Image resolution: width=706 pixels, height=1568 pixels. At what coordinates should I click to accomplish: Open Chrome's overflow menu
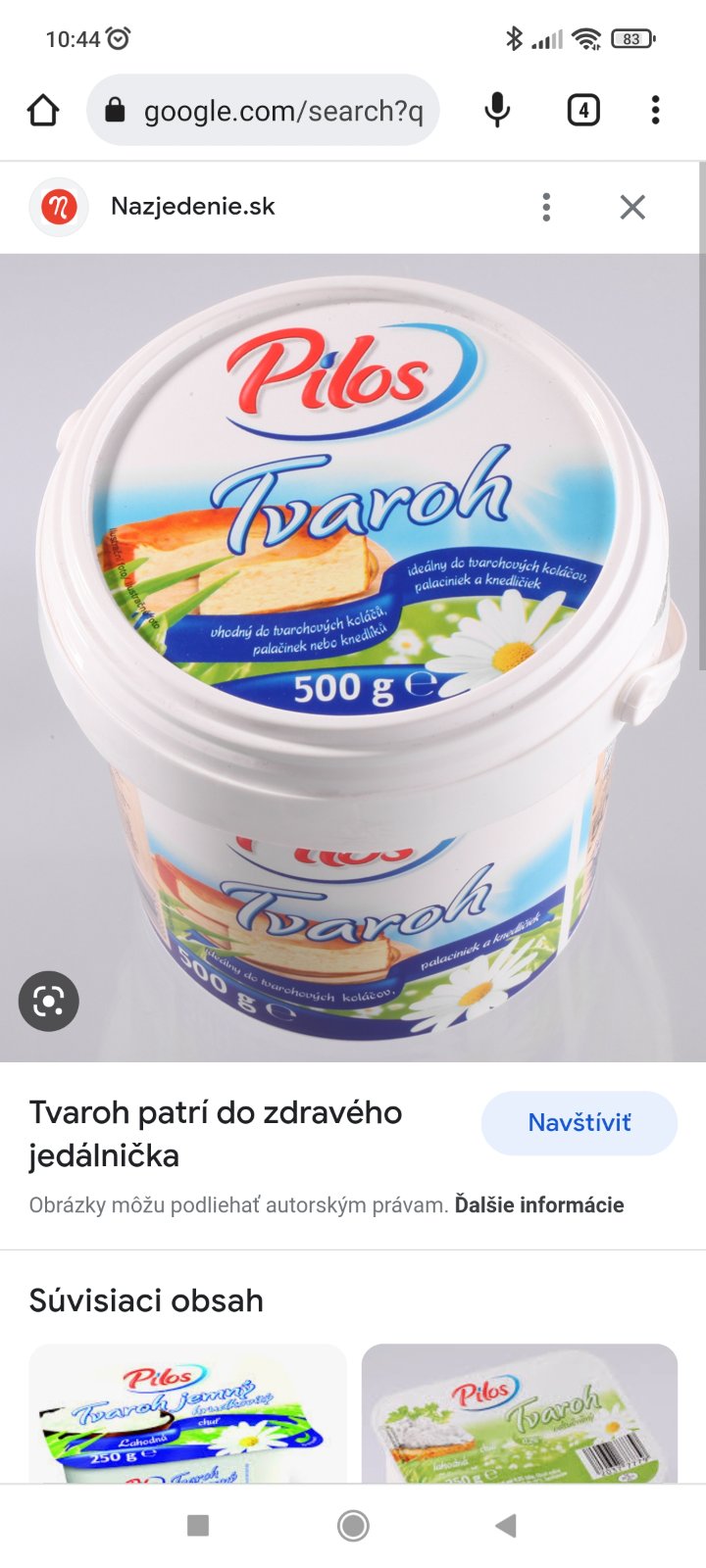[655, 110]
